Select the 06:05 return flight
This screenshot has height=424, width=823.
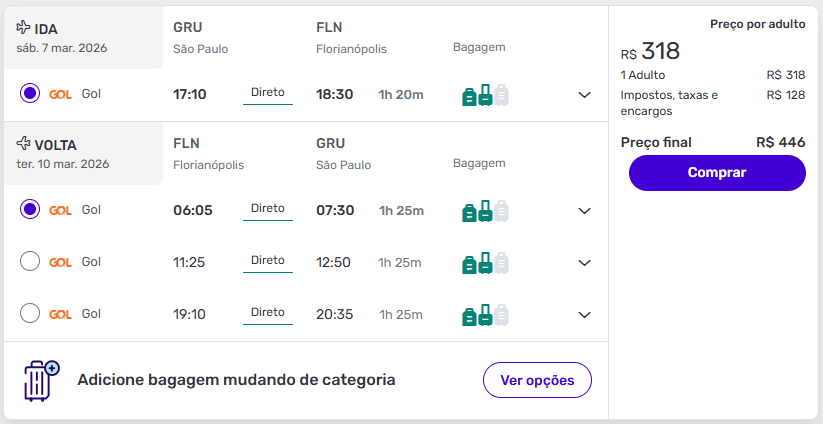click(x=30, y=210)
